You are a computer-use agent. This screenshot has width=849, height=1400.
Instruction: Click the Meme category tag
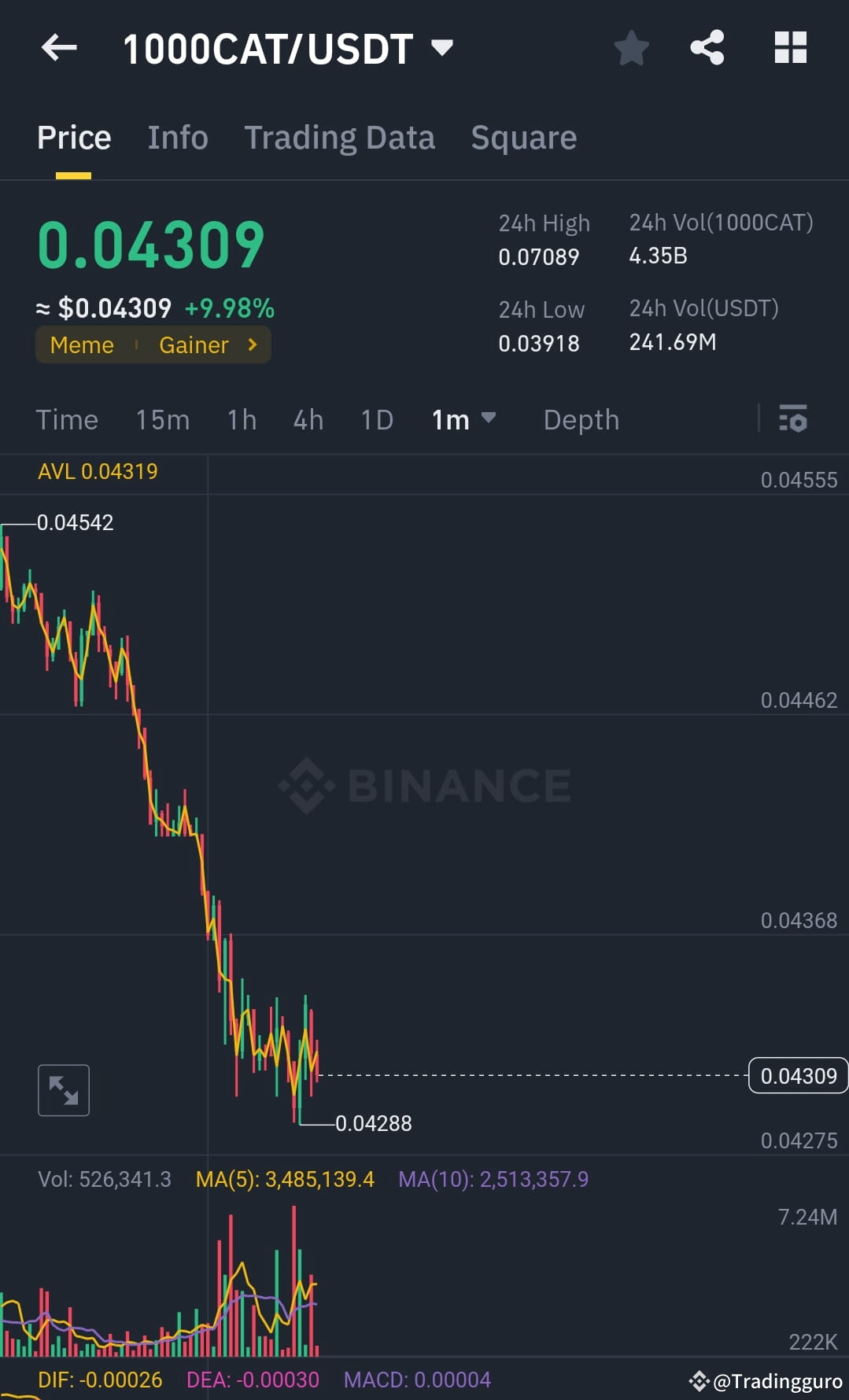pos(81,344)
